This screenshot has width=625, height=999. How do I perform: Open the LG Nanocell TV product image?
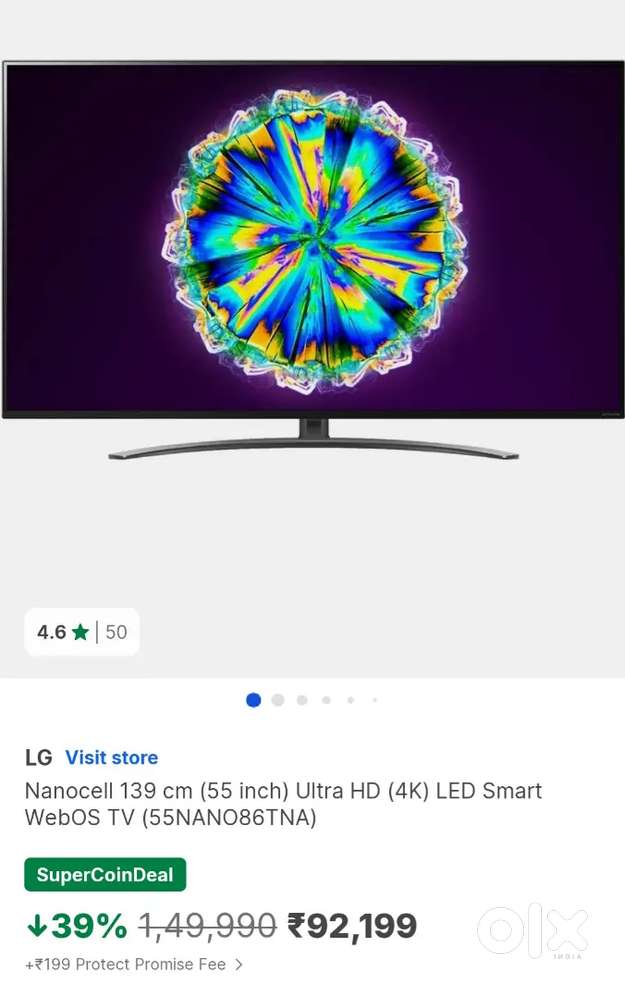click(x=312, y=260)
